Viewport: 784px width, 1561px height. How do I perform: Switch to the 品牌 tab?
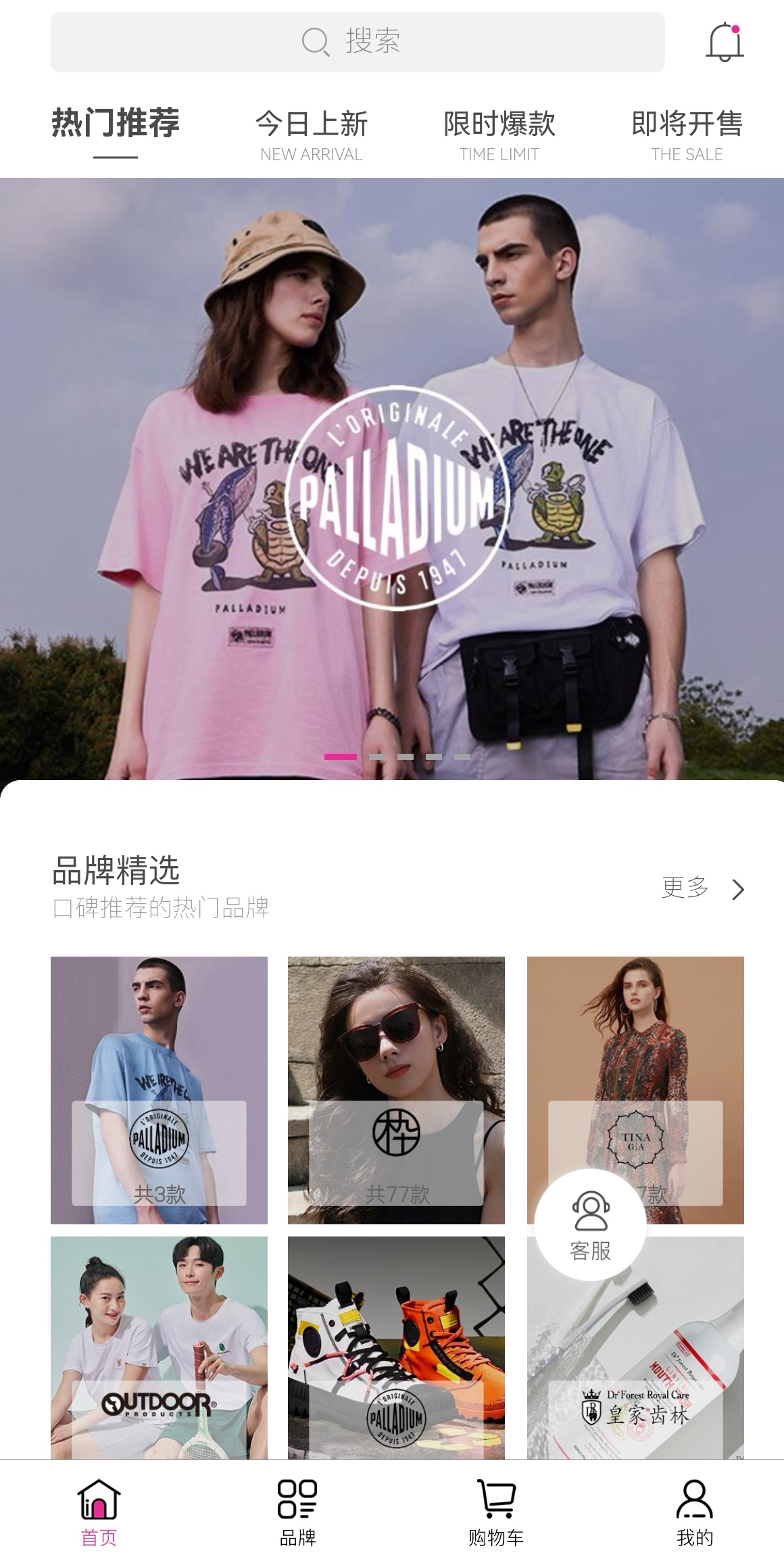pos(297,1513)
